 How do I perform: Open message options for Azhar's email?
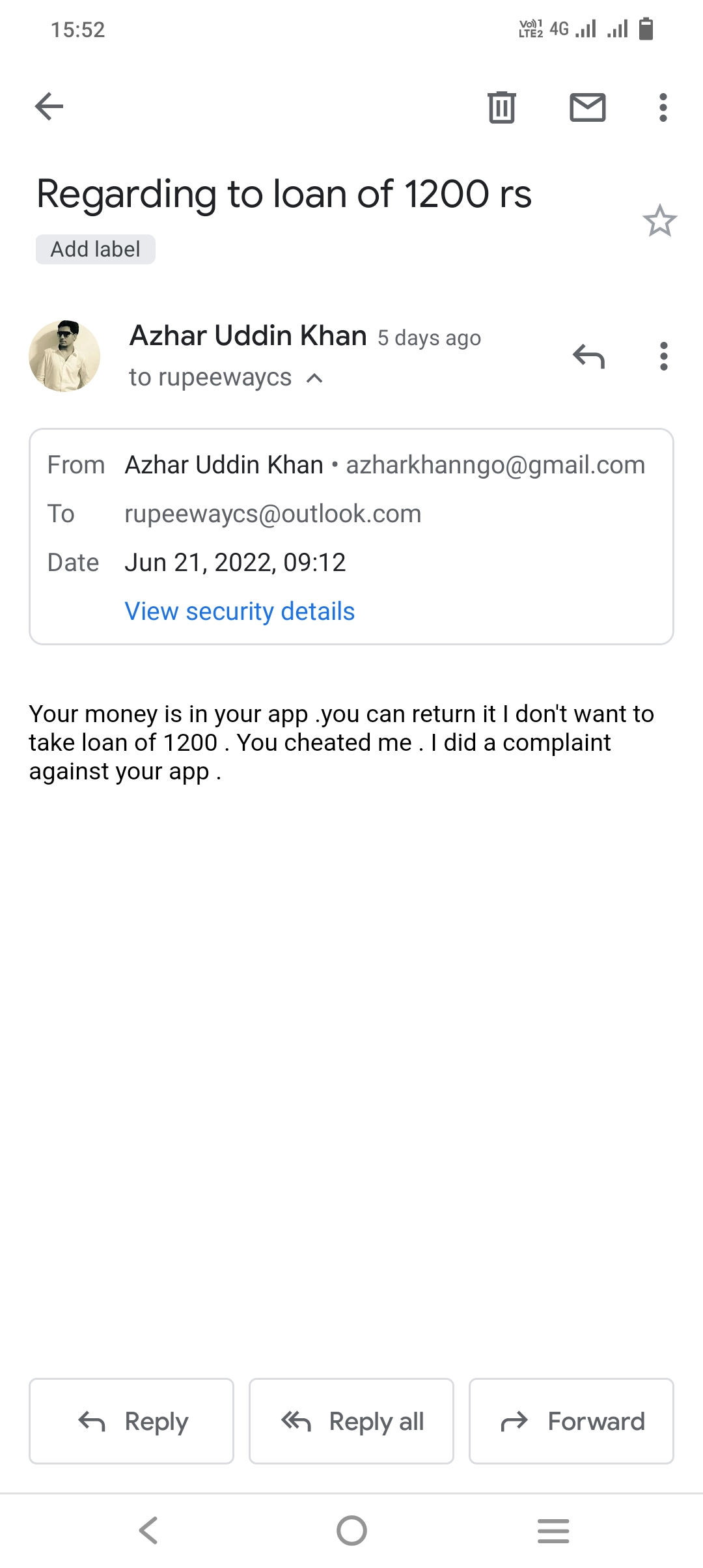pyautogui.click(x=663, y=356)
